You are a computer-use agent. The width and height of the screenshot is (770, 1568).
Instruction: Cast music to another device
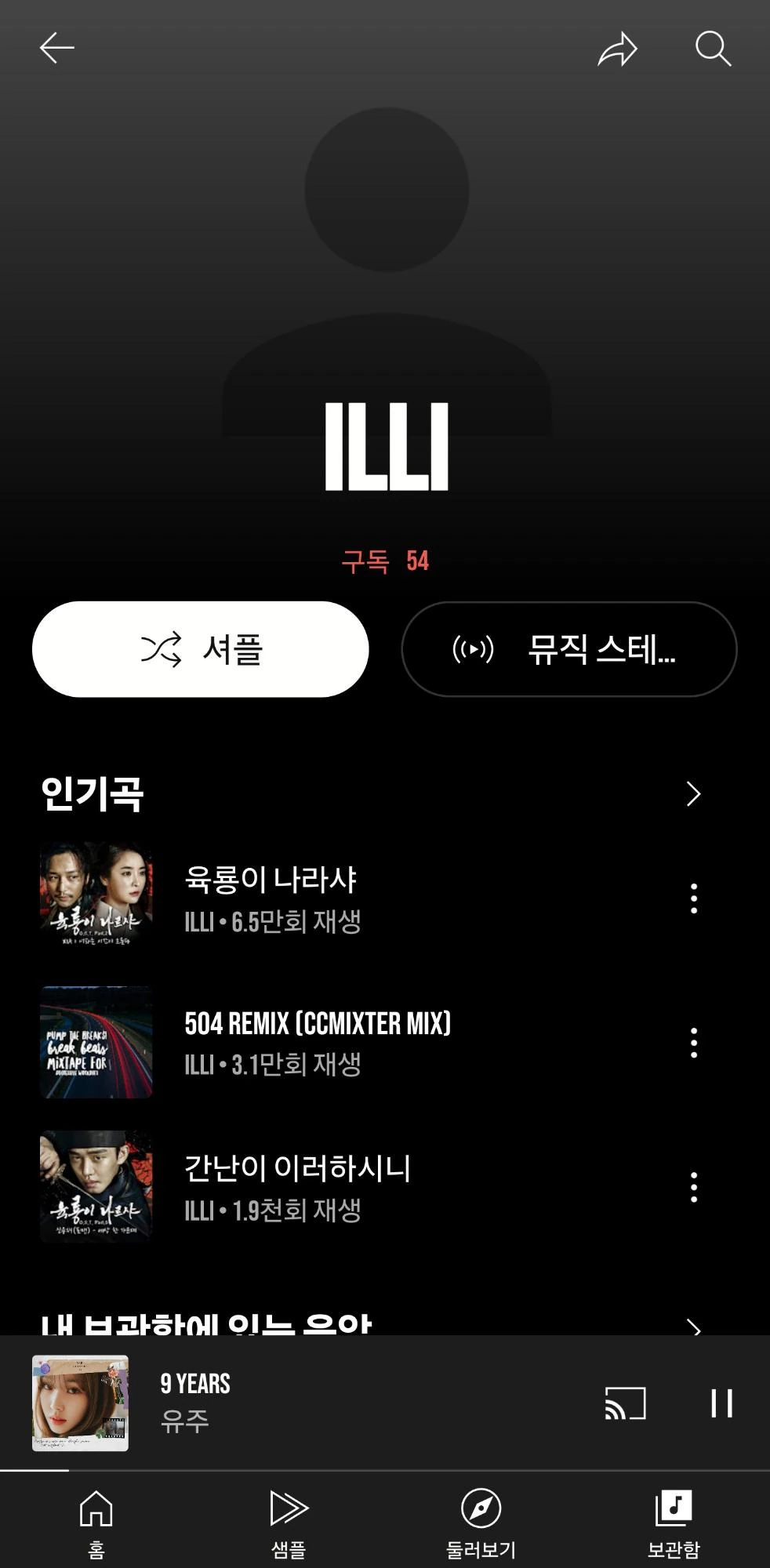pyautogui.click(x=625, y=1403)
